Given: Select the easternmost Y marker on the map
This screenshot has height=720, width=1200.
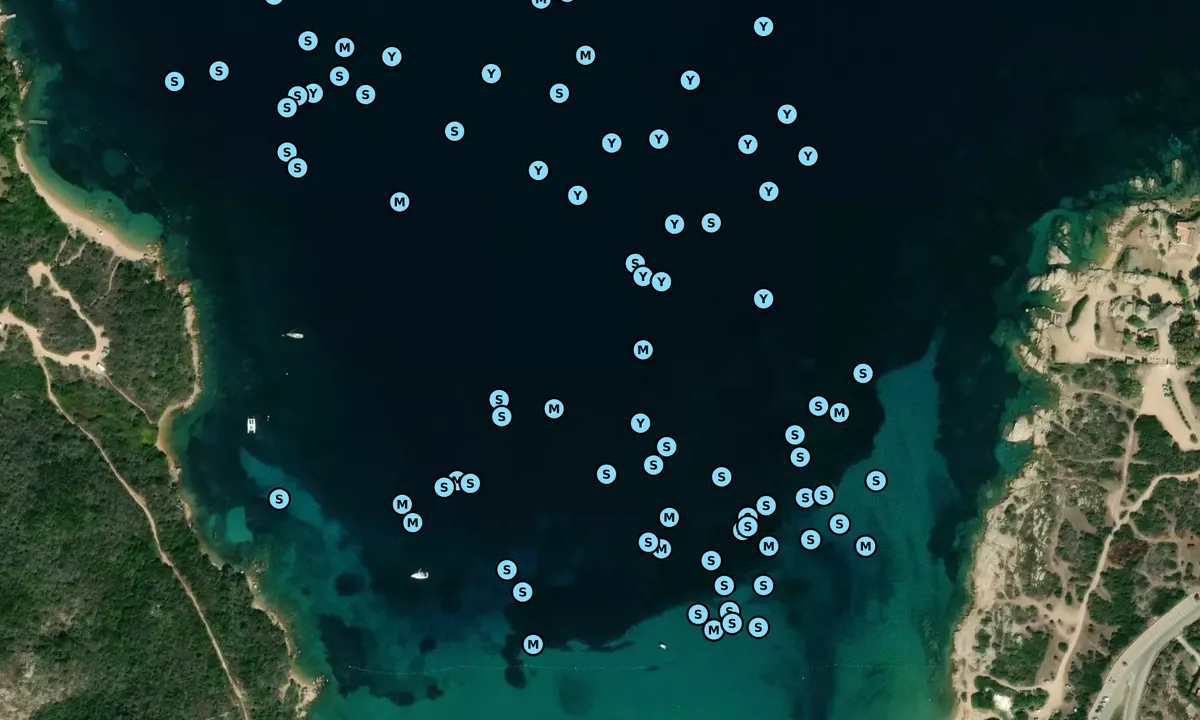Looking at the screenshot, I should (808, 156).
